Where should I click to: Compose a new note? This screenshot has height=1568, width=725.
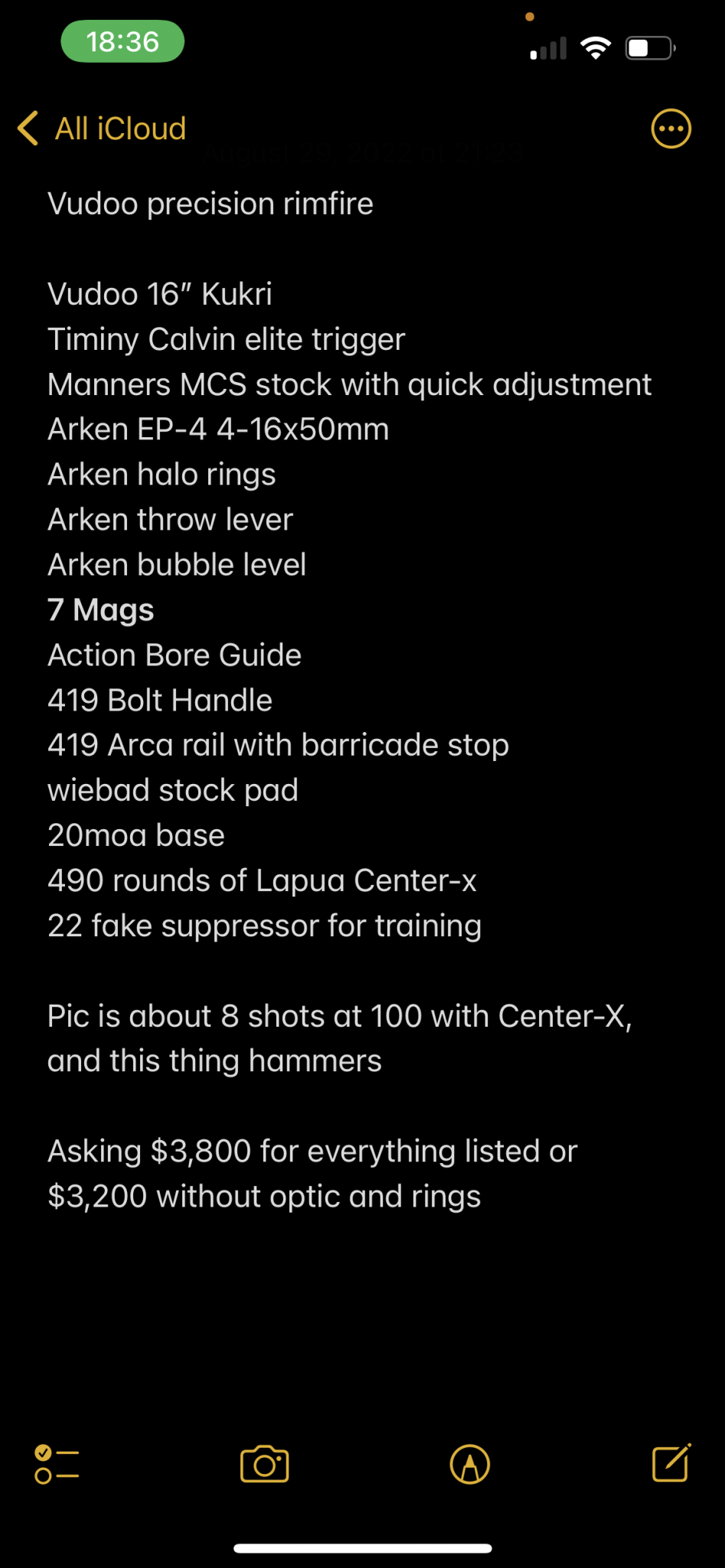point(671,1463)
